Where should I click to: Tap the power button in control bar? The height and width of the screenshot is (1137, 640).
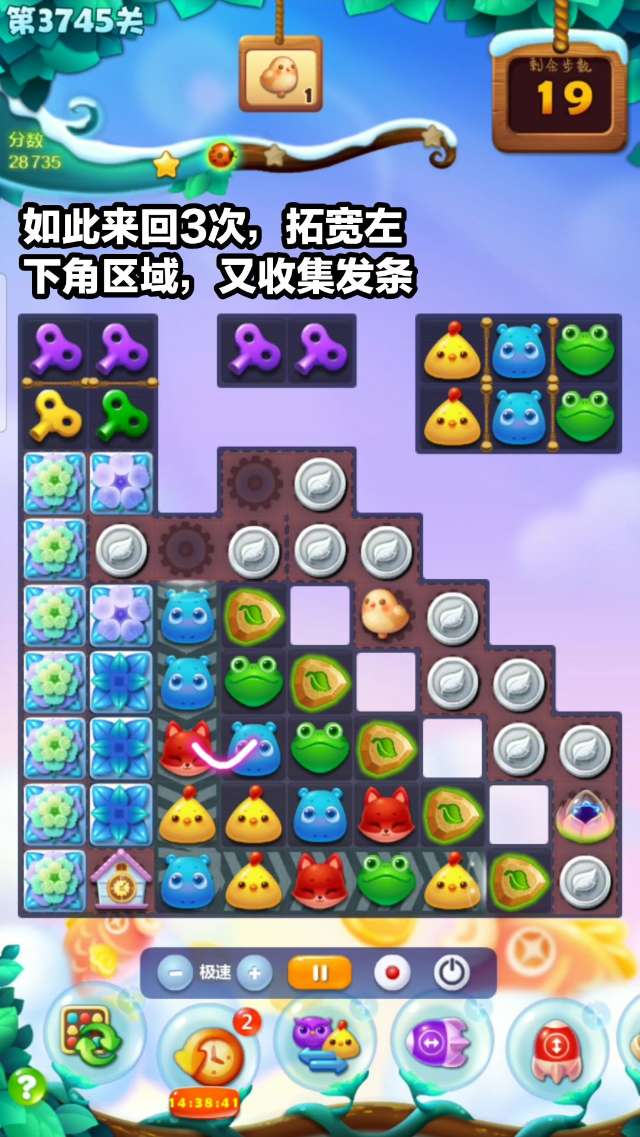[452, 973]
